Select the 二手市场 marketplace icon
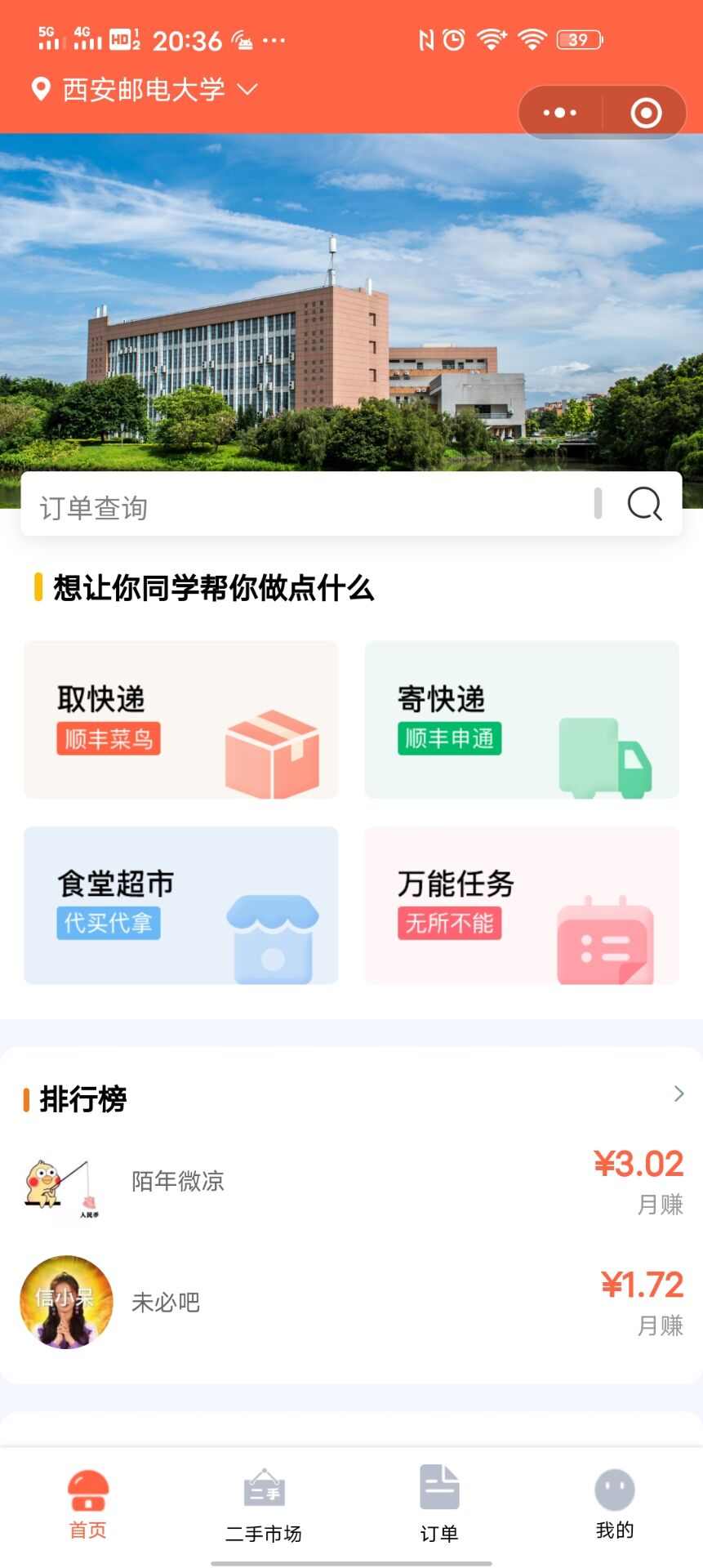Image resolution: width=703 pixels, height=1568 pixels. (x=264, y=1492)
